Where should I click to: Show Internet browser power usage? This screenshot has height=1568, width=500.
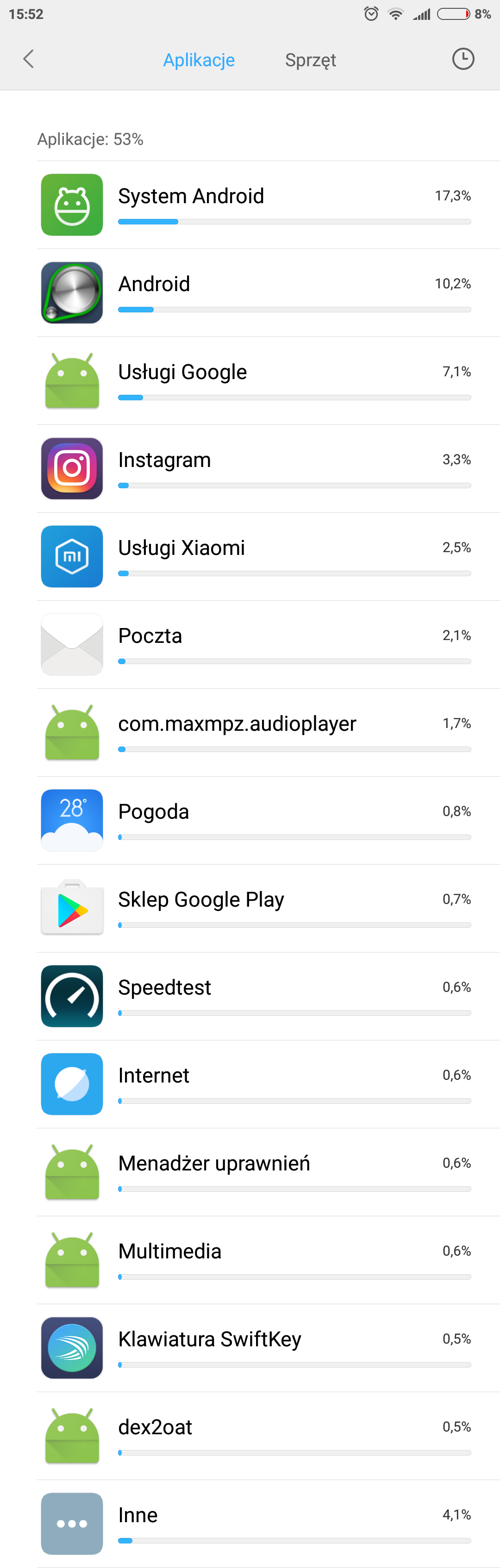(268, 1084)
